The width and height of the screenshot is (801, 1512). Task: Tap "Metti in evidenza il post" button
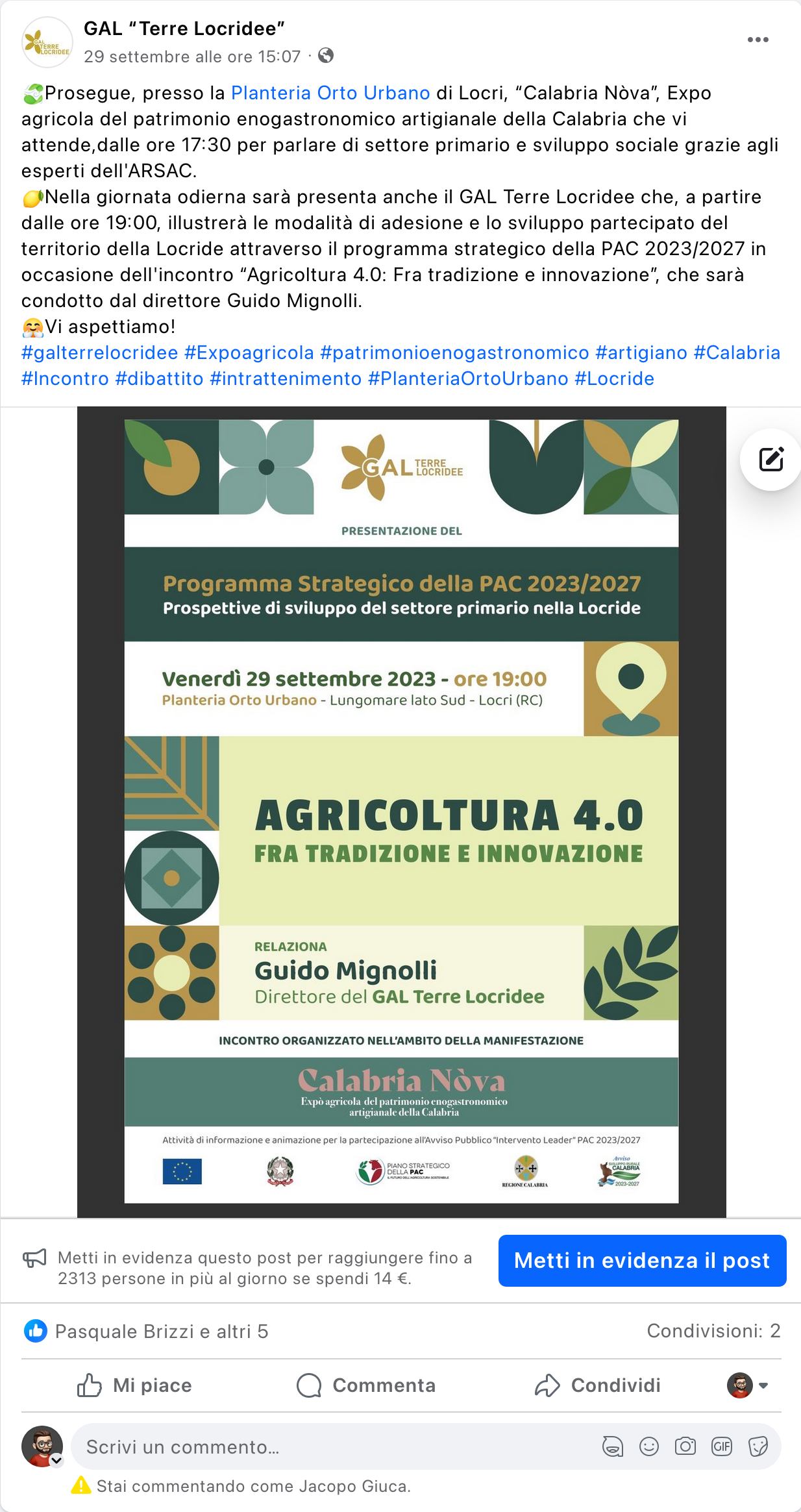point(642,1260)
